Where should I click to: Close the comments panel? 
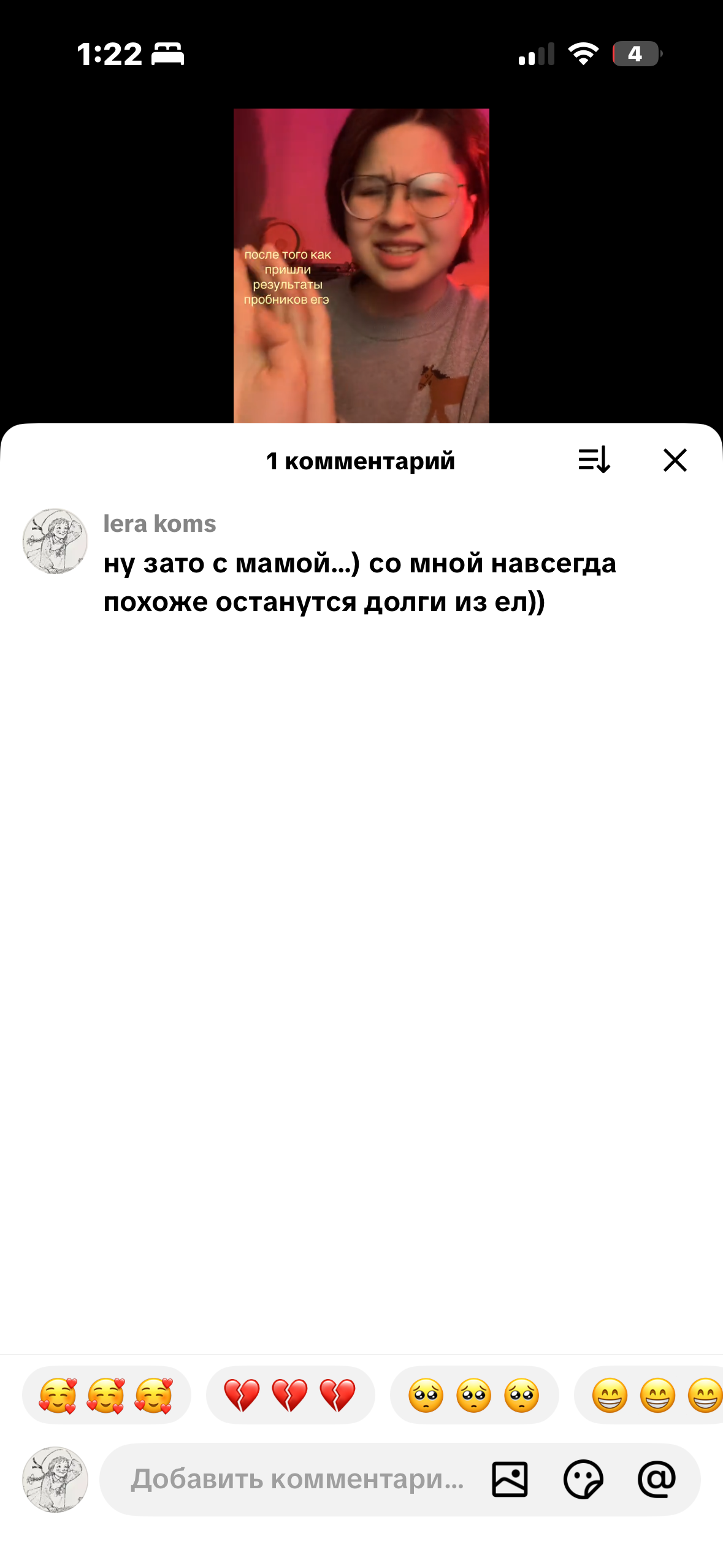click(675, 460)
